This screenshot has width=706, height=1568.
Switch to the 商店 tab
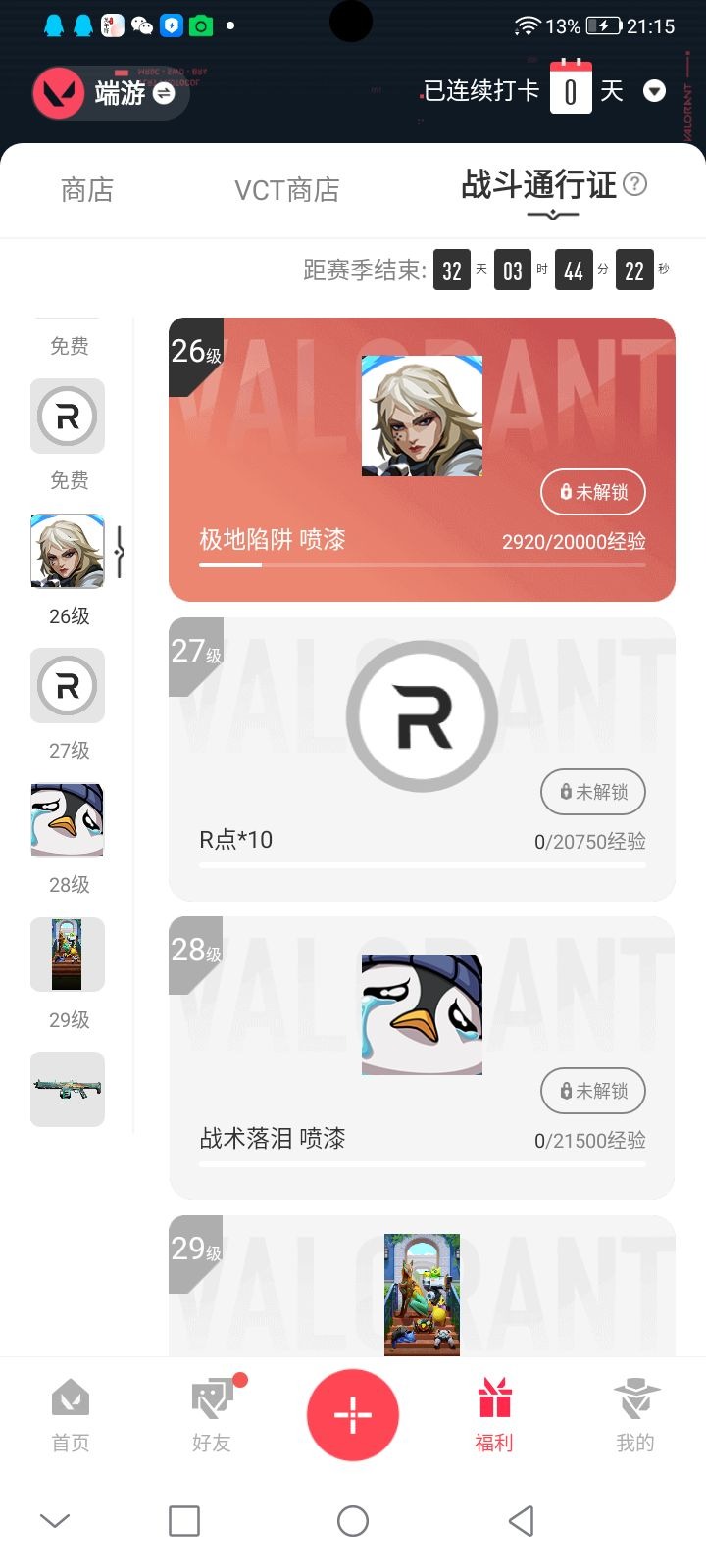(86, 190)
